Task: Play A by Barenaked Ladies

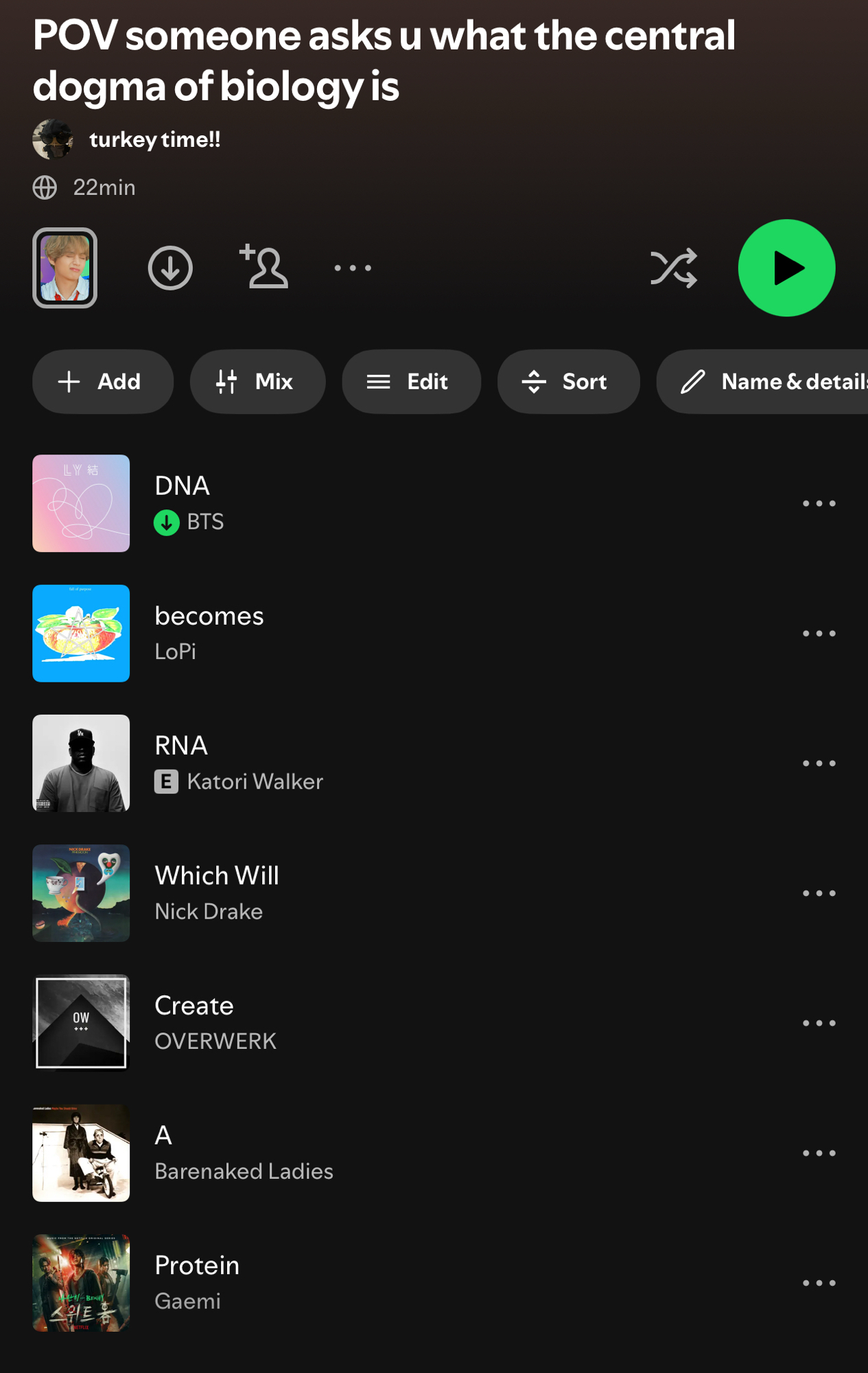Action: (412, 1153)
